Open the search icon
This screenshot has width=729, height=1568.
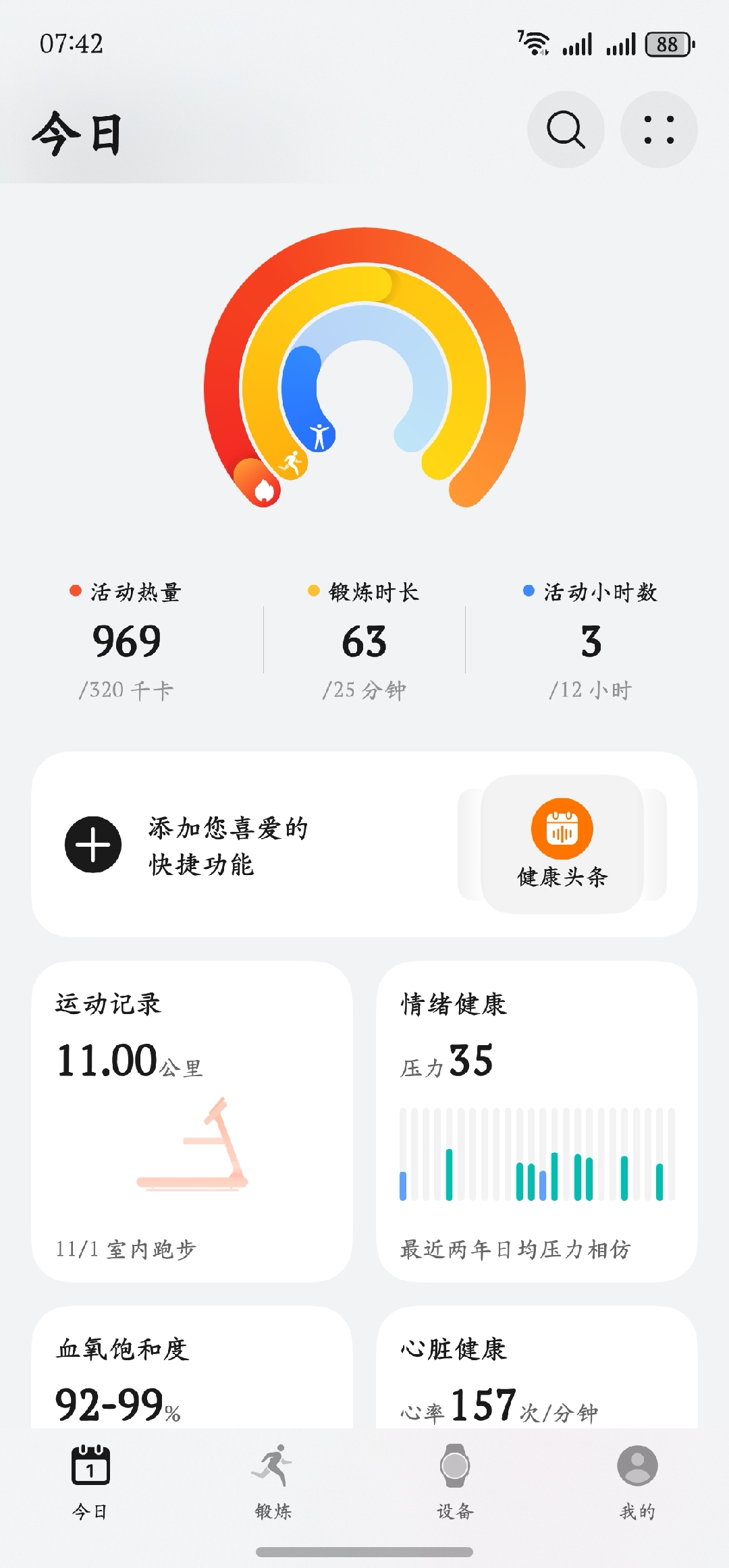pos(565,130)
